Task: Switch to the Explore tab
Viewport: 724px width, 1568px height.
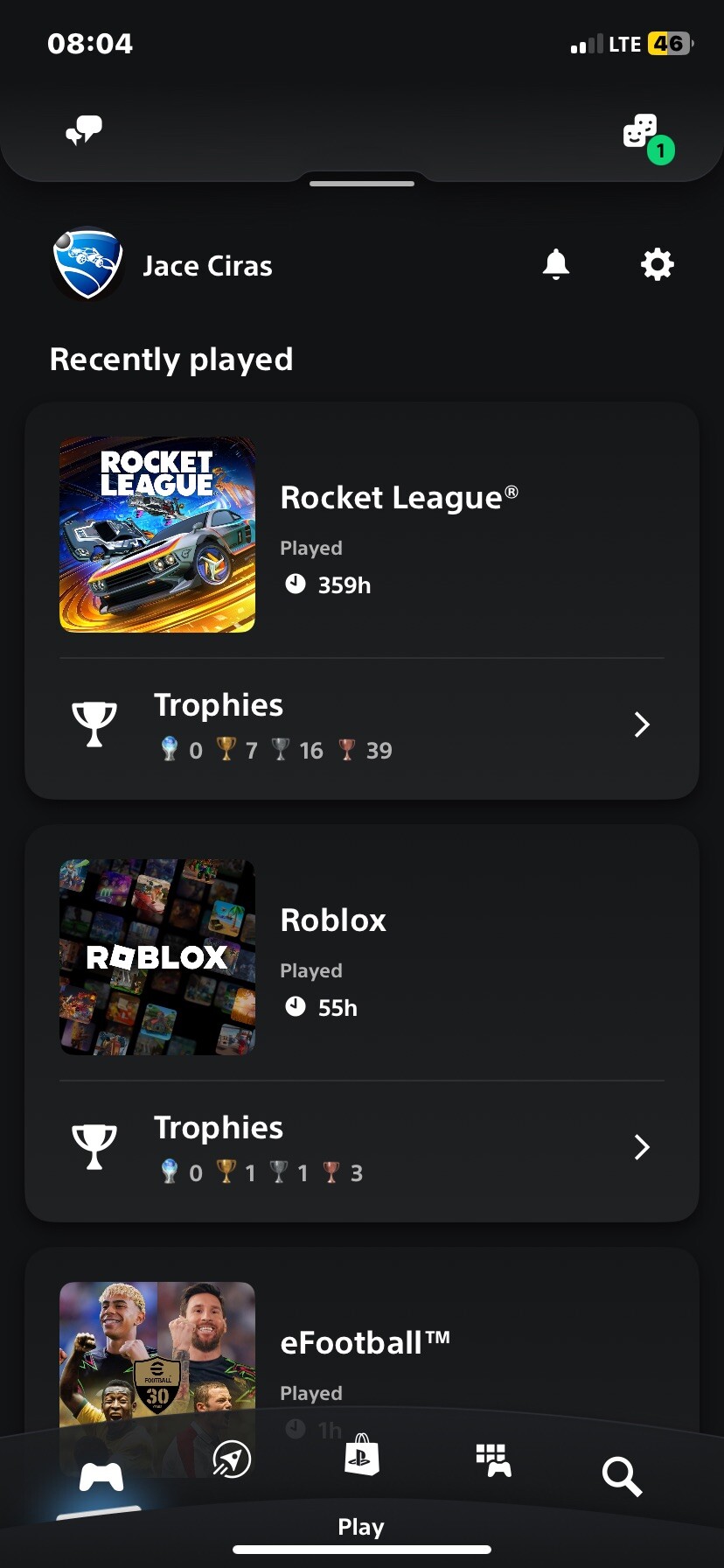Action: [x=232, y=1459]
